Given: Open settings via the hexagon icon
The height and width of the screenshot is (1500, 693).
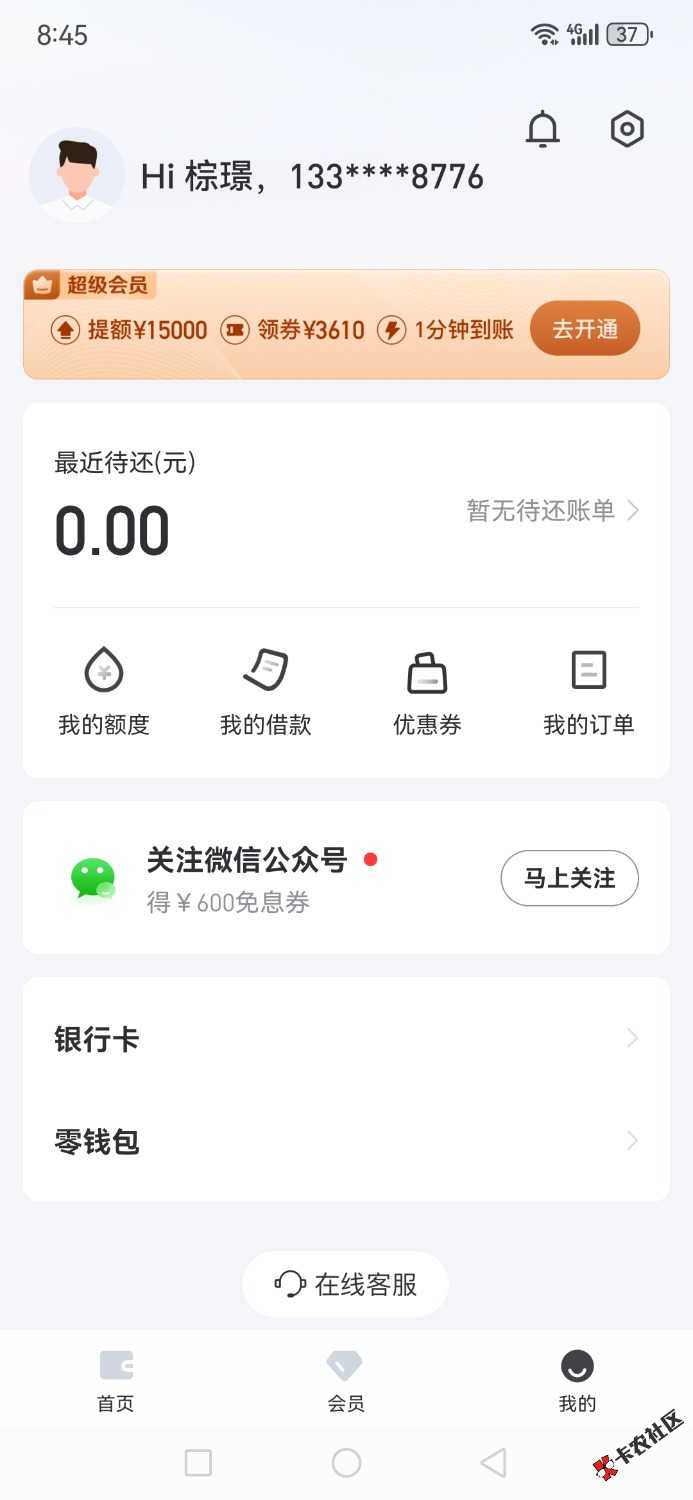Looking at the screenshot, I should [627, 129].
